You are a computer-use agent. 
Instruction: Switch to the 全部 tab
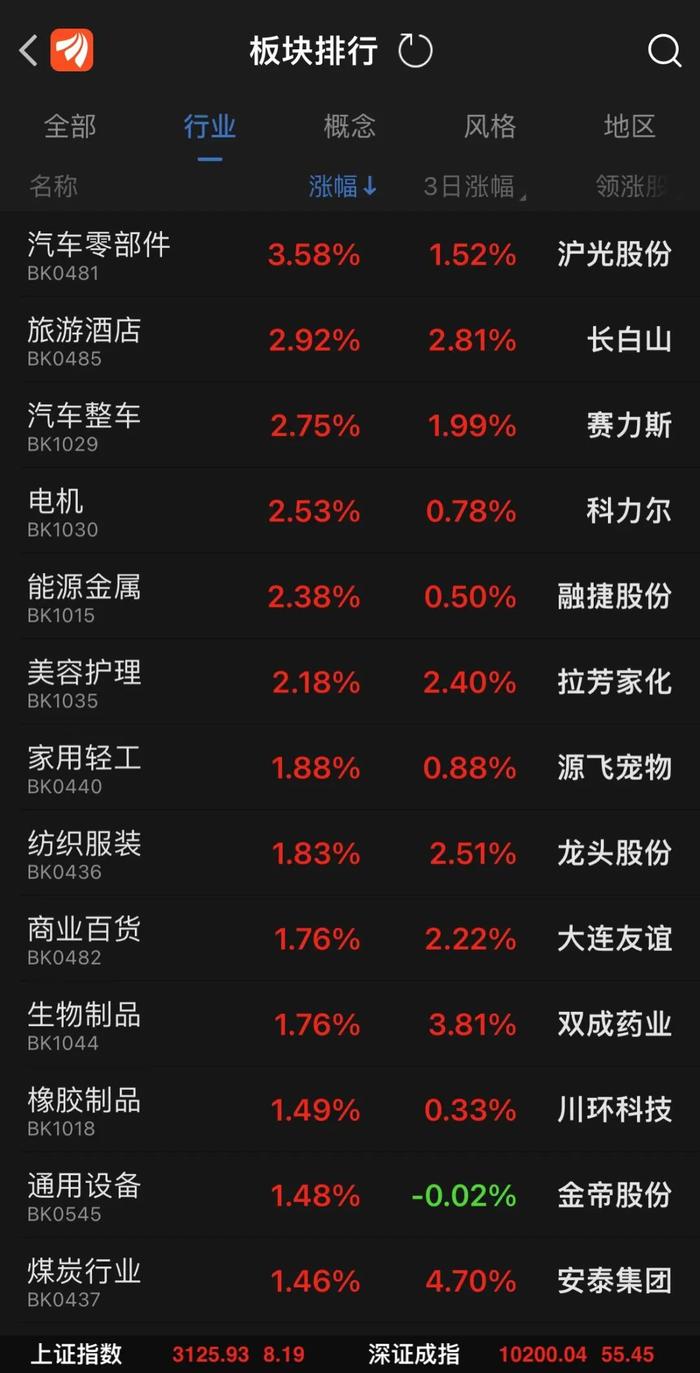click(70, 126)
